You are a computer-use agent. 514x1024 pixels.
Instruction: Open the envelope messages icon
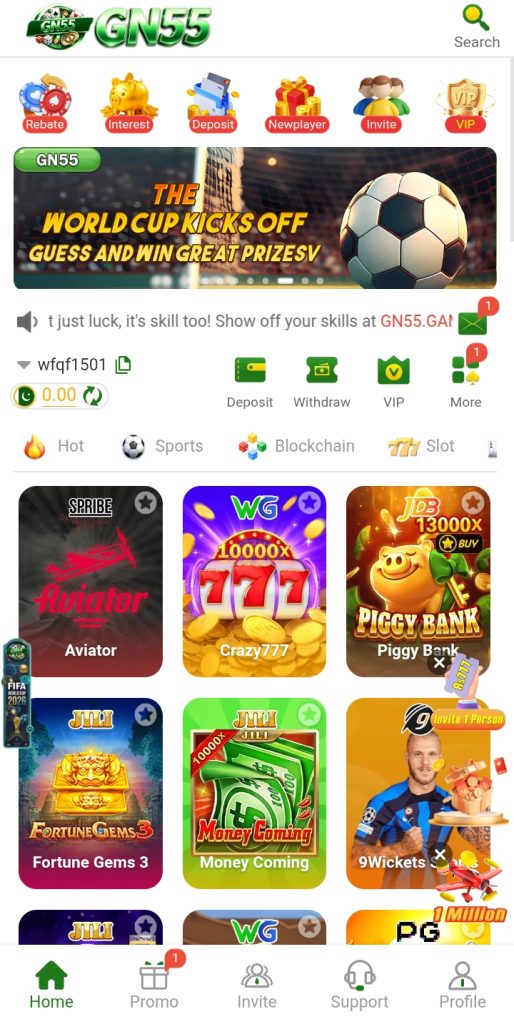click(473, 323)
